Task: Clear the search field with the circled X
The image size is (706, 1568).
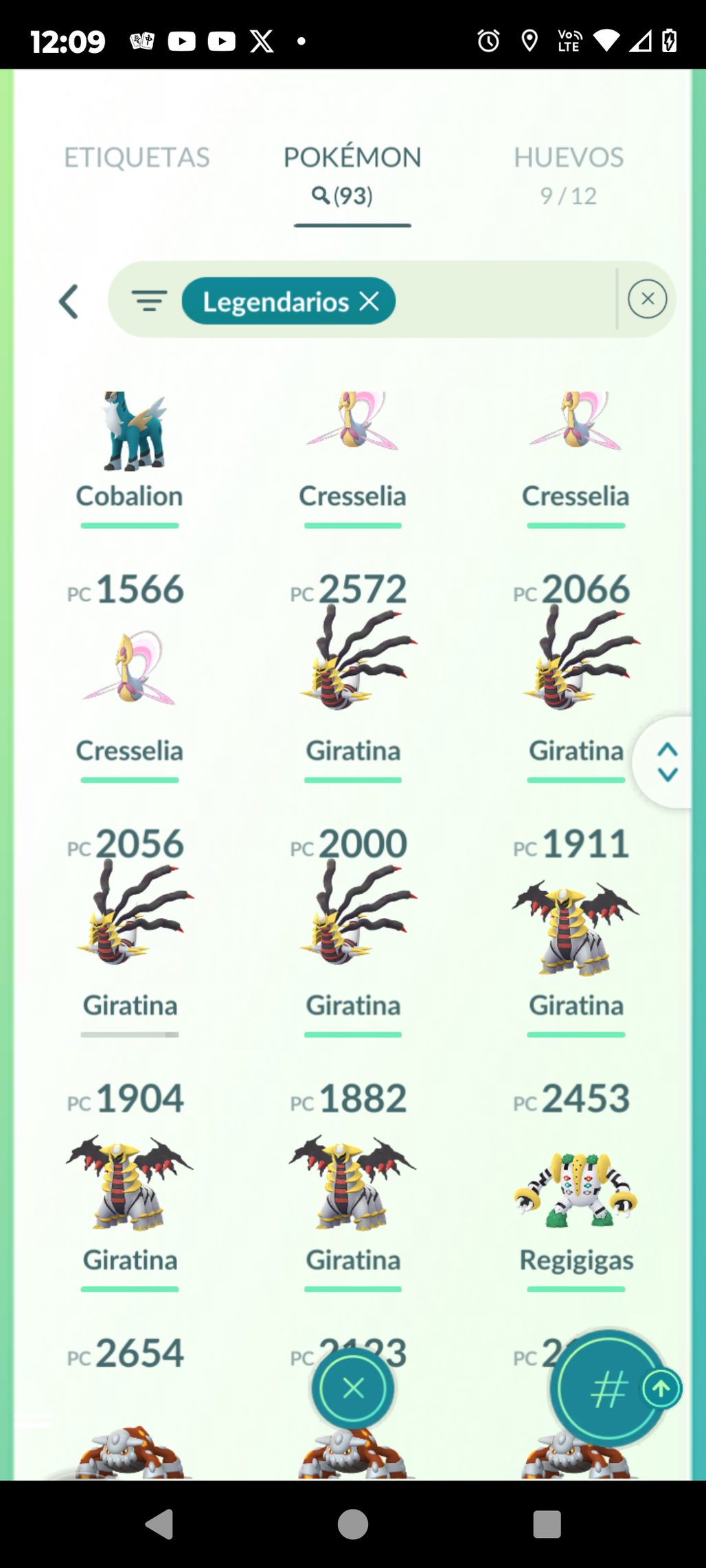Action: (x=647, y=299)
